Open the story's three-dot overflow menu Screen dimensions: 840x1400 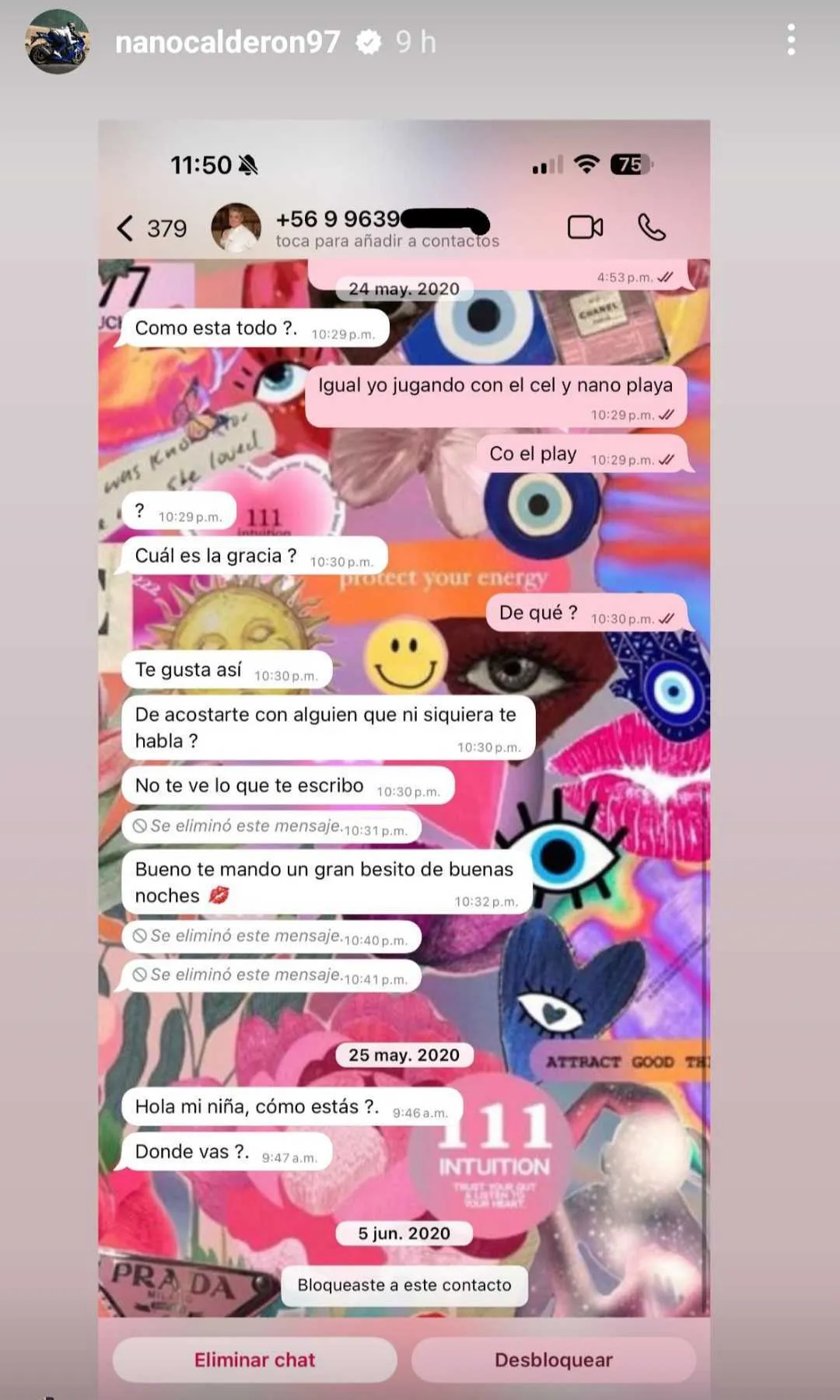click(791, 40)
